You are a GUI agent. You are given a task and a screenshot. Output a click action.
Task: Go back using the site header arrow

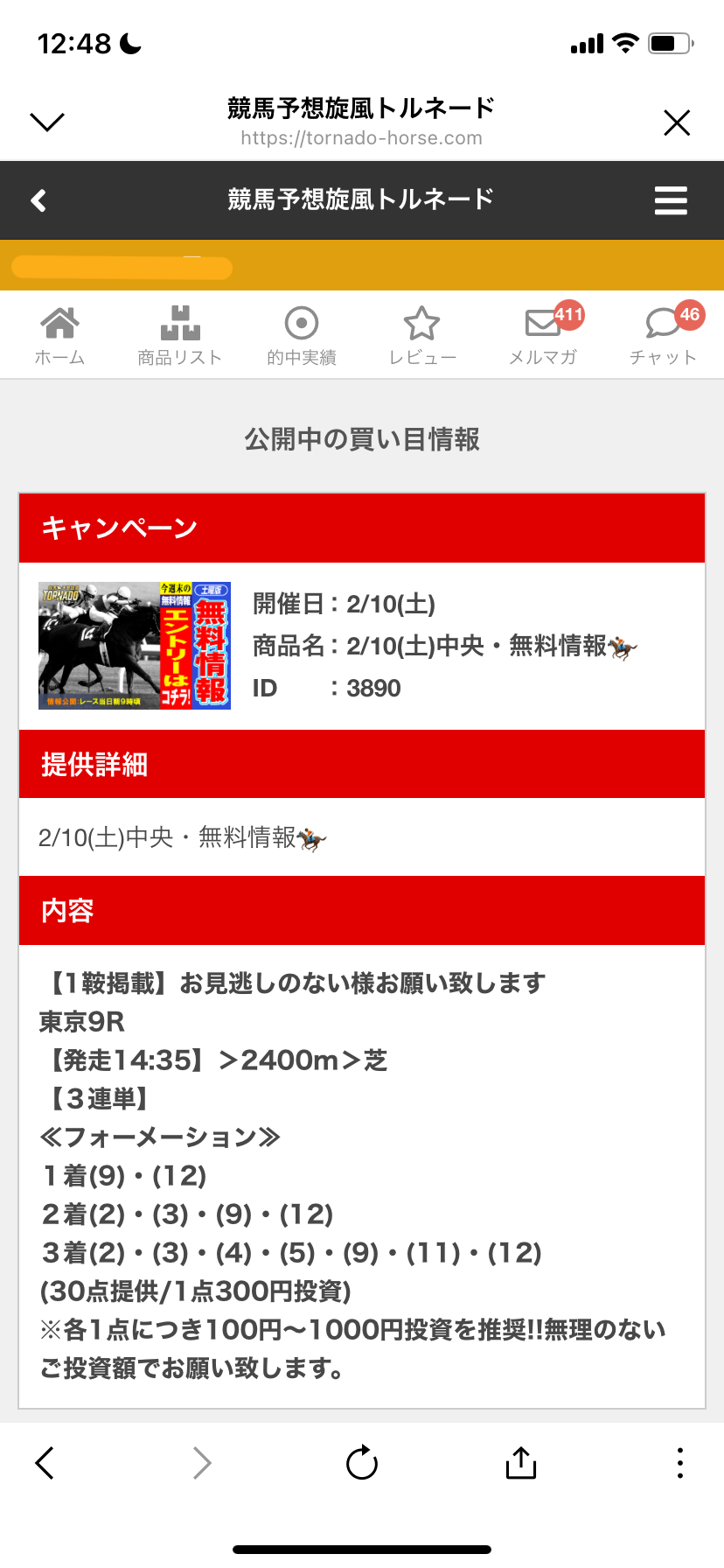click(38, 200)
